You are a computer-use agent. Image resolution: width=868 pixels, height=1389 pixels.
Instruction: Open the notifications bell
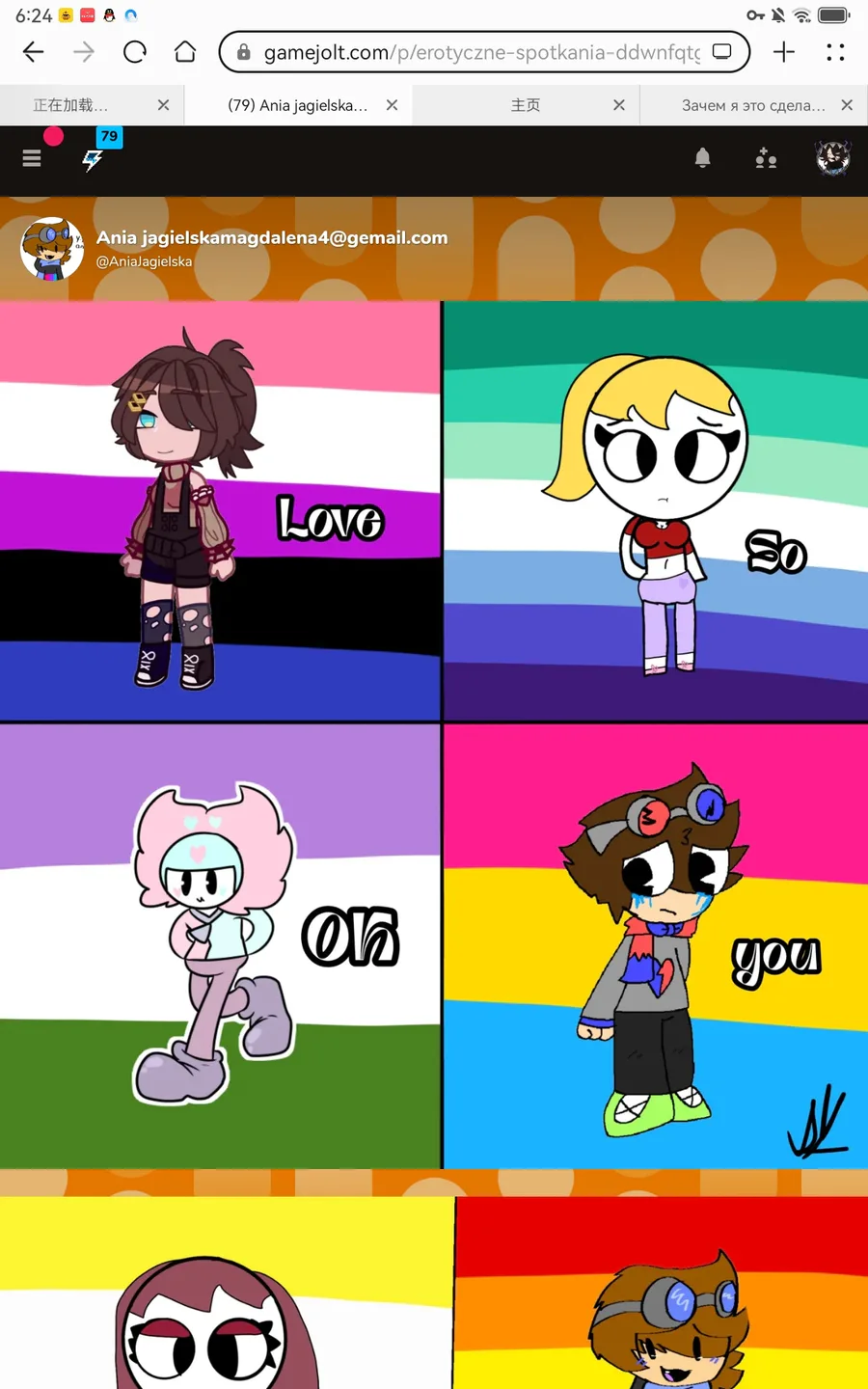click(x=703, y=158)
